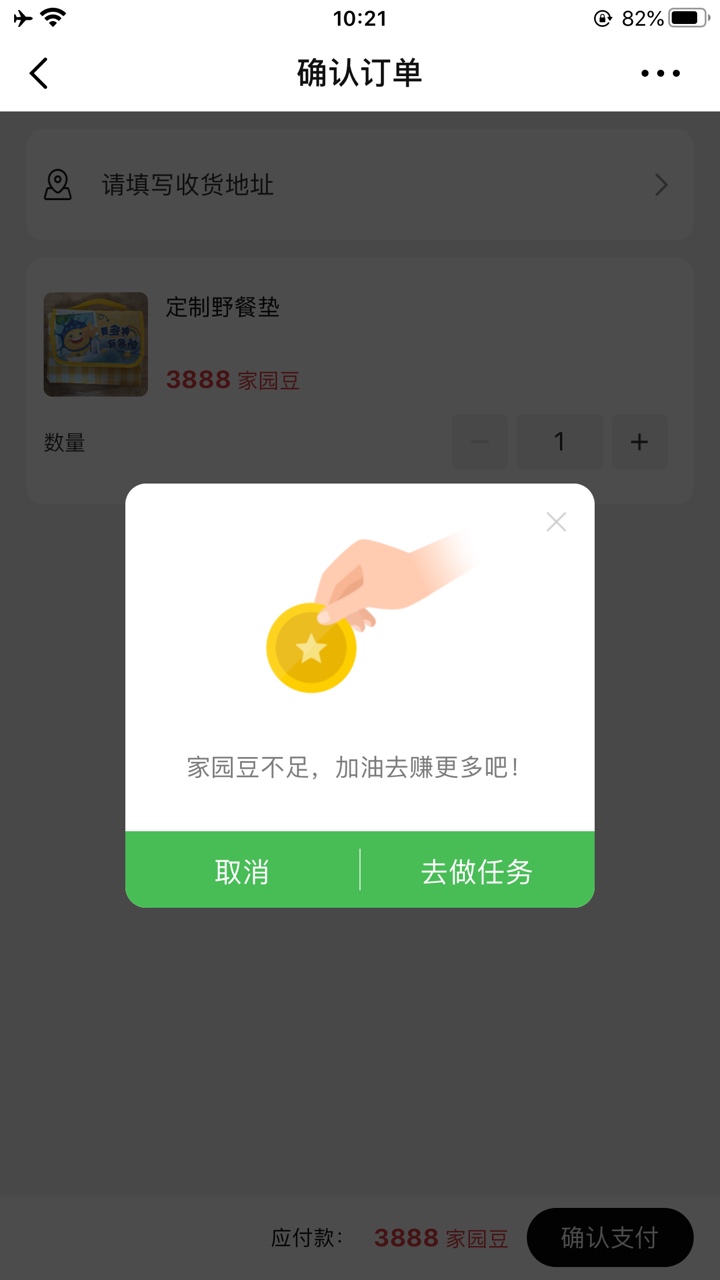The height and width of the screenshot is (1280, 720).
Task: Open the three-dot overflow menu
Action: [660, 73]
